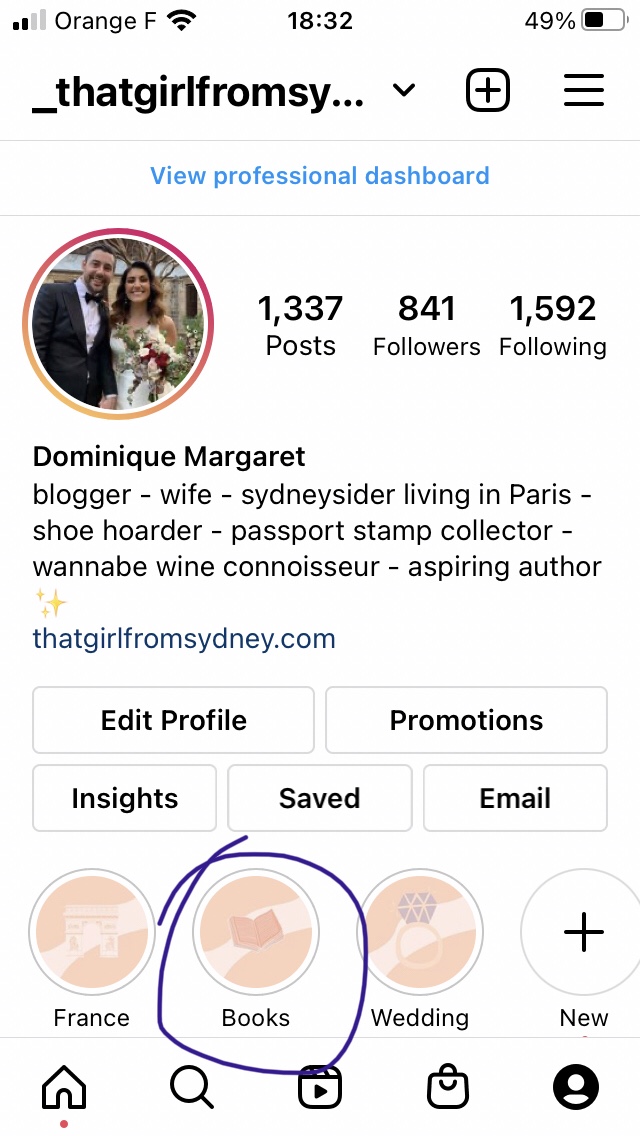Open the hamburger menu
Viewport: 640px width, 1136px height.
[584, 91]
